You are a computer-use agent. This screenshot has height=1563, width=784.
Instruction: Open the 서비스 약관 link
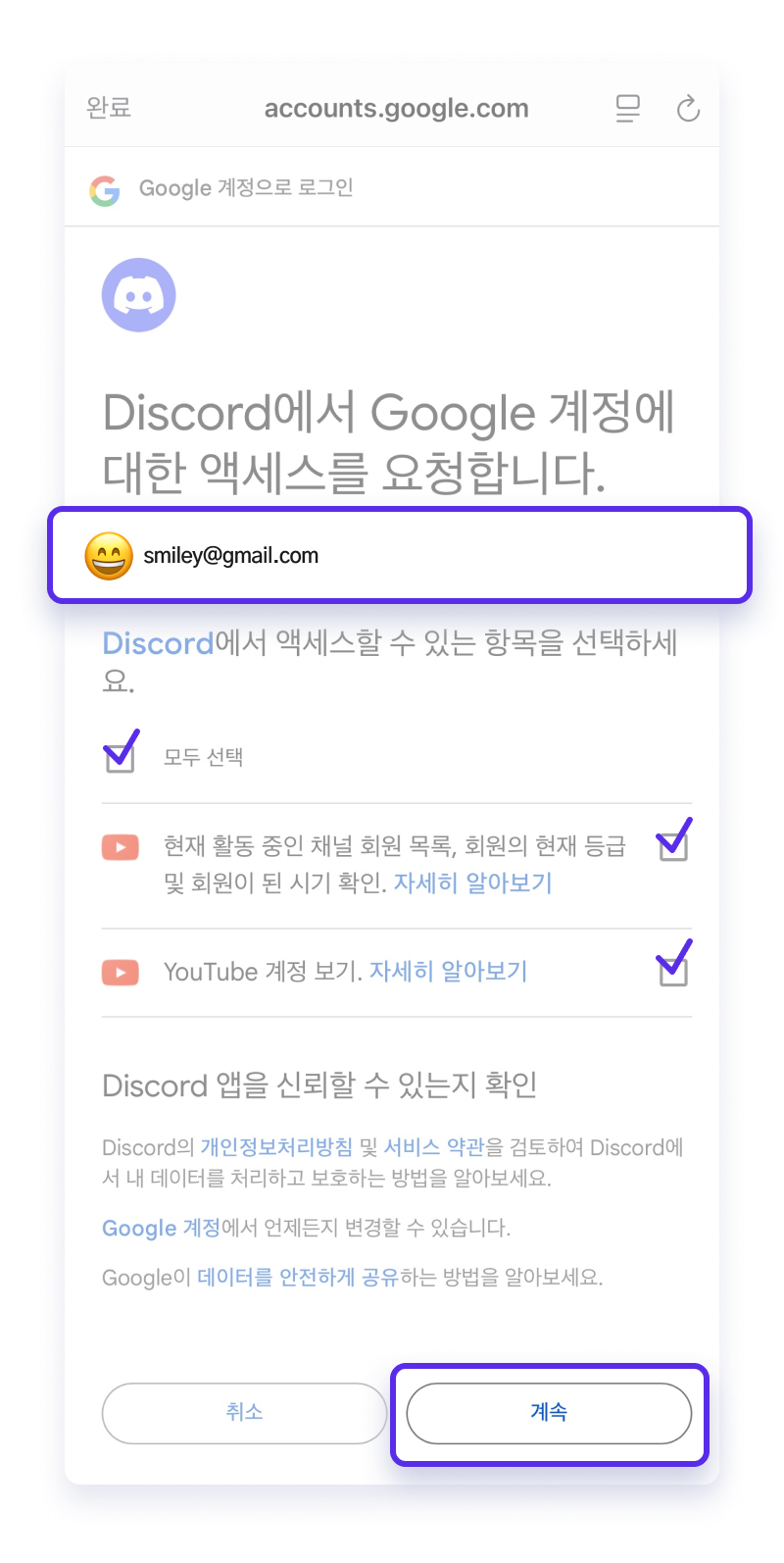click(x=434, y=1147)
